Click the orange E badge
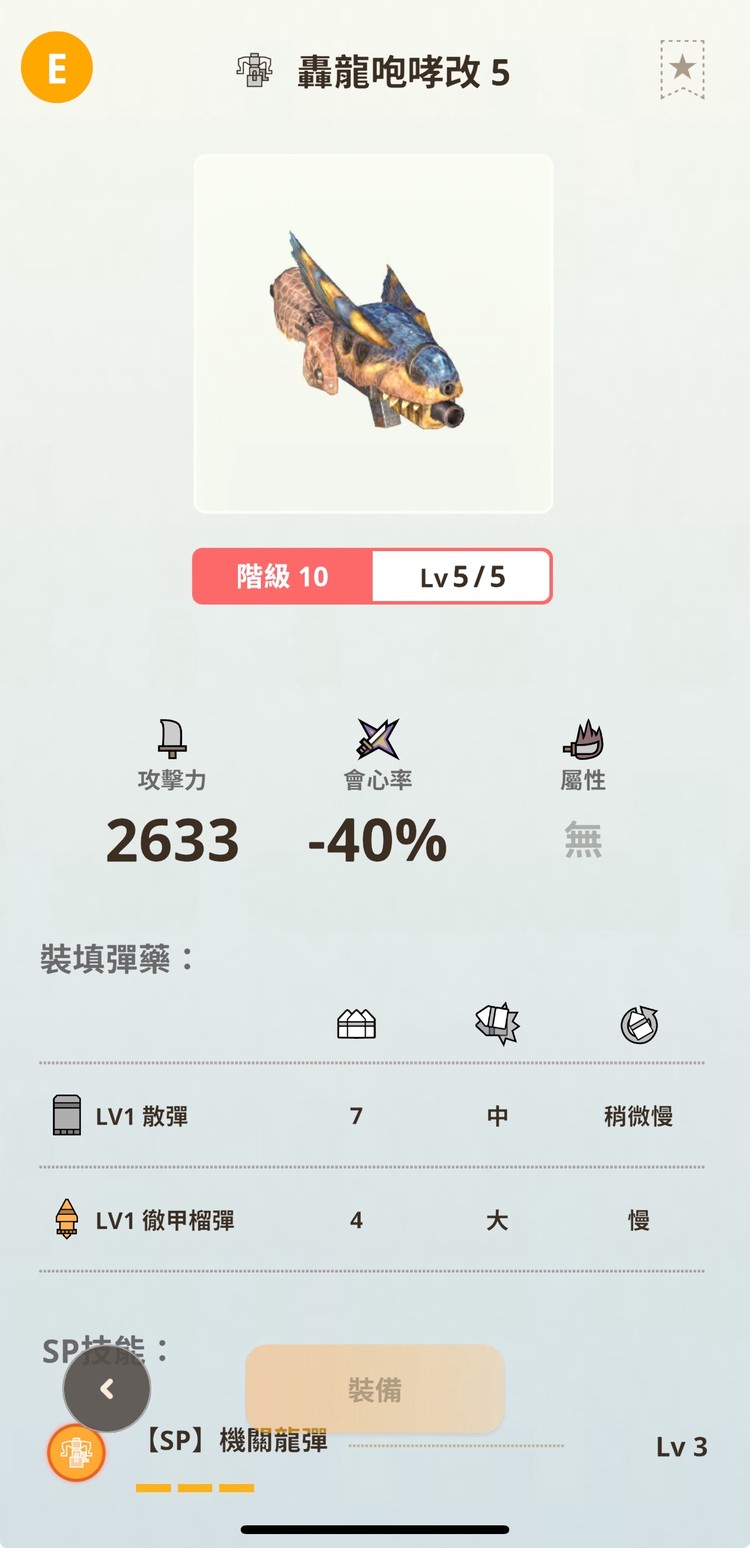The width and height of the screenshot is (750, 1548). click(x=57, y=68)
